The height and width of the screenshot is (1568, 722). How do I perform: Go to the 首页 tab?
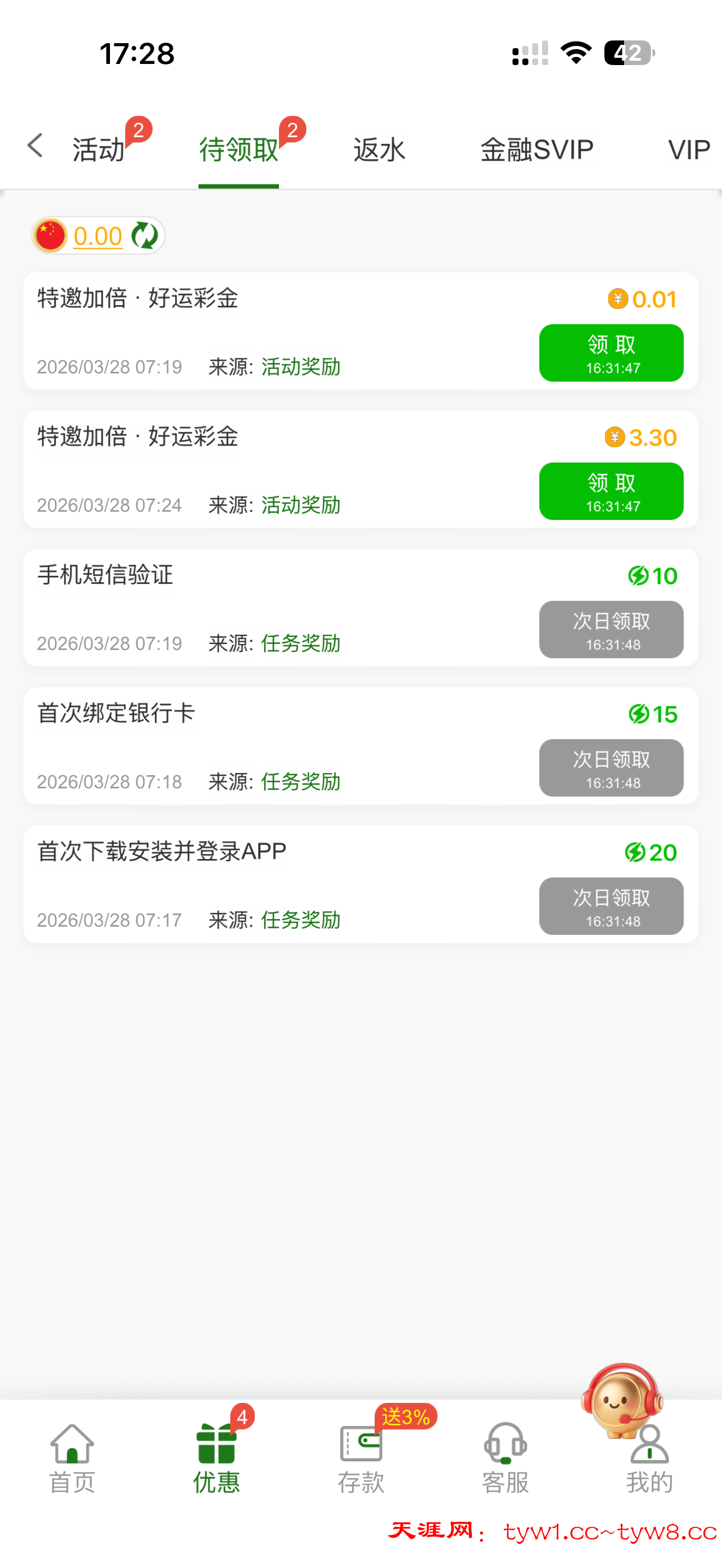72,1459
